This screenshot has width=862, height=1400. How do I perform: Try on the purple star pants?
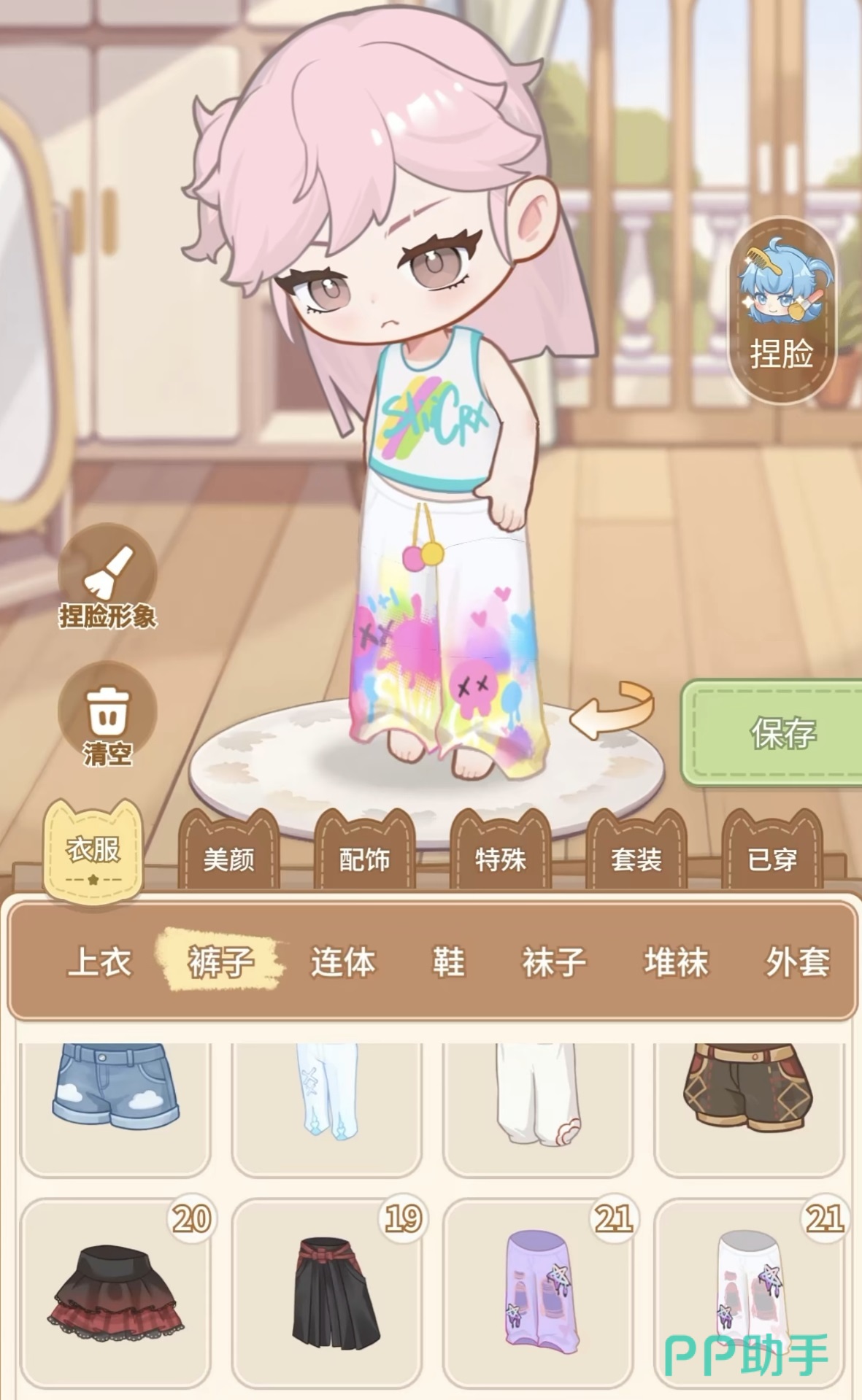(x=537, y=1293)
